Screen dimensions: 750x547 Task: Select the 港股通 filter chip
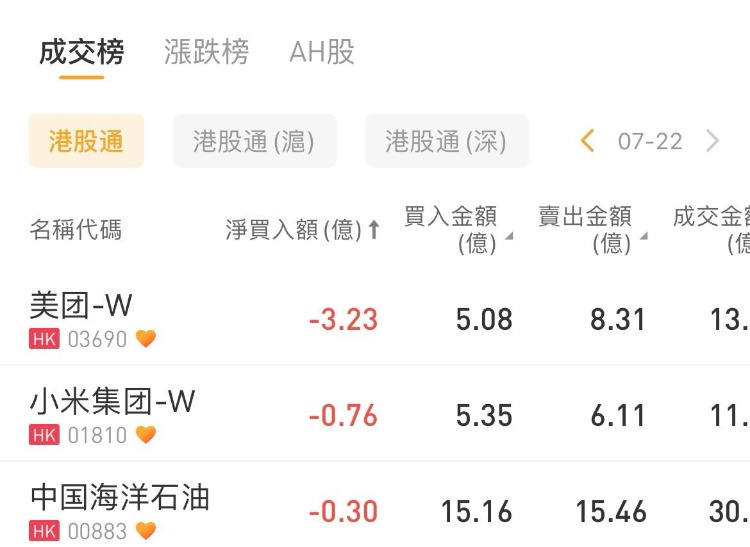coord(86,141)
